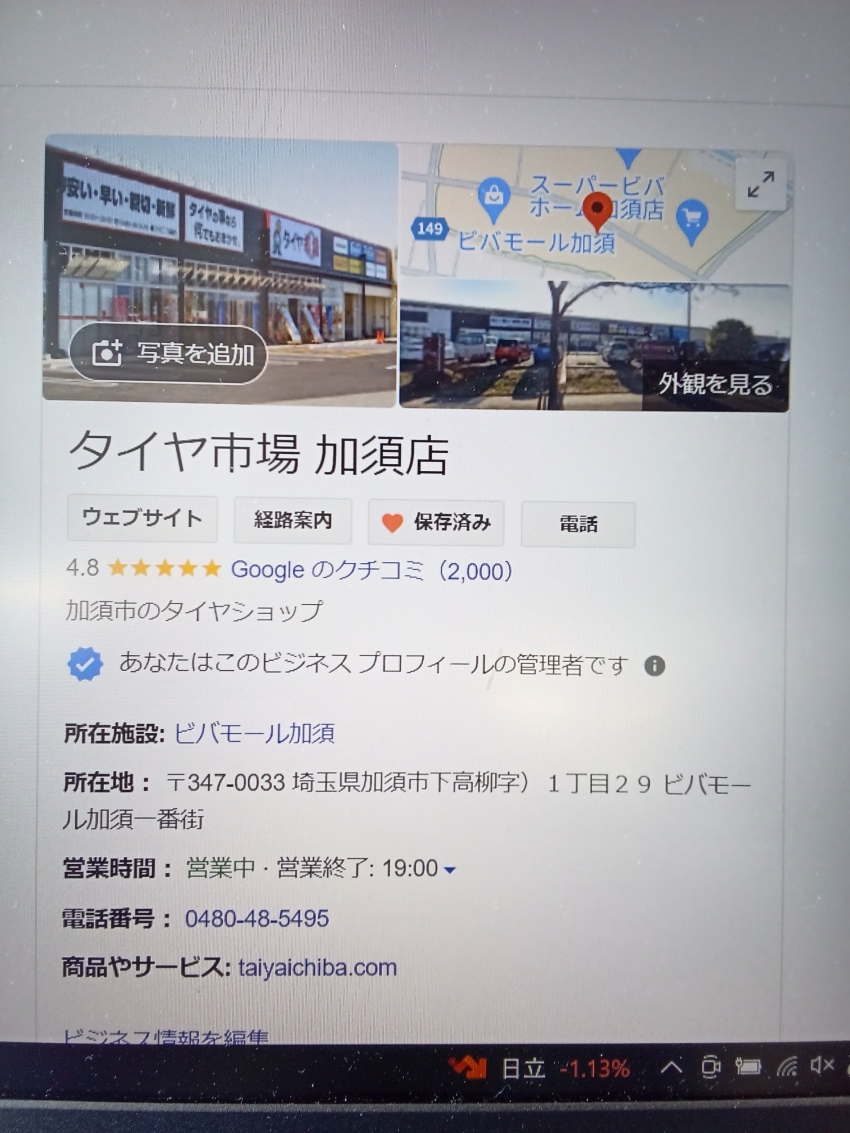Screen dimensions: 850x1133
Task: Open the 外観を見る street view tile
Action: [715, 384]
